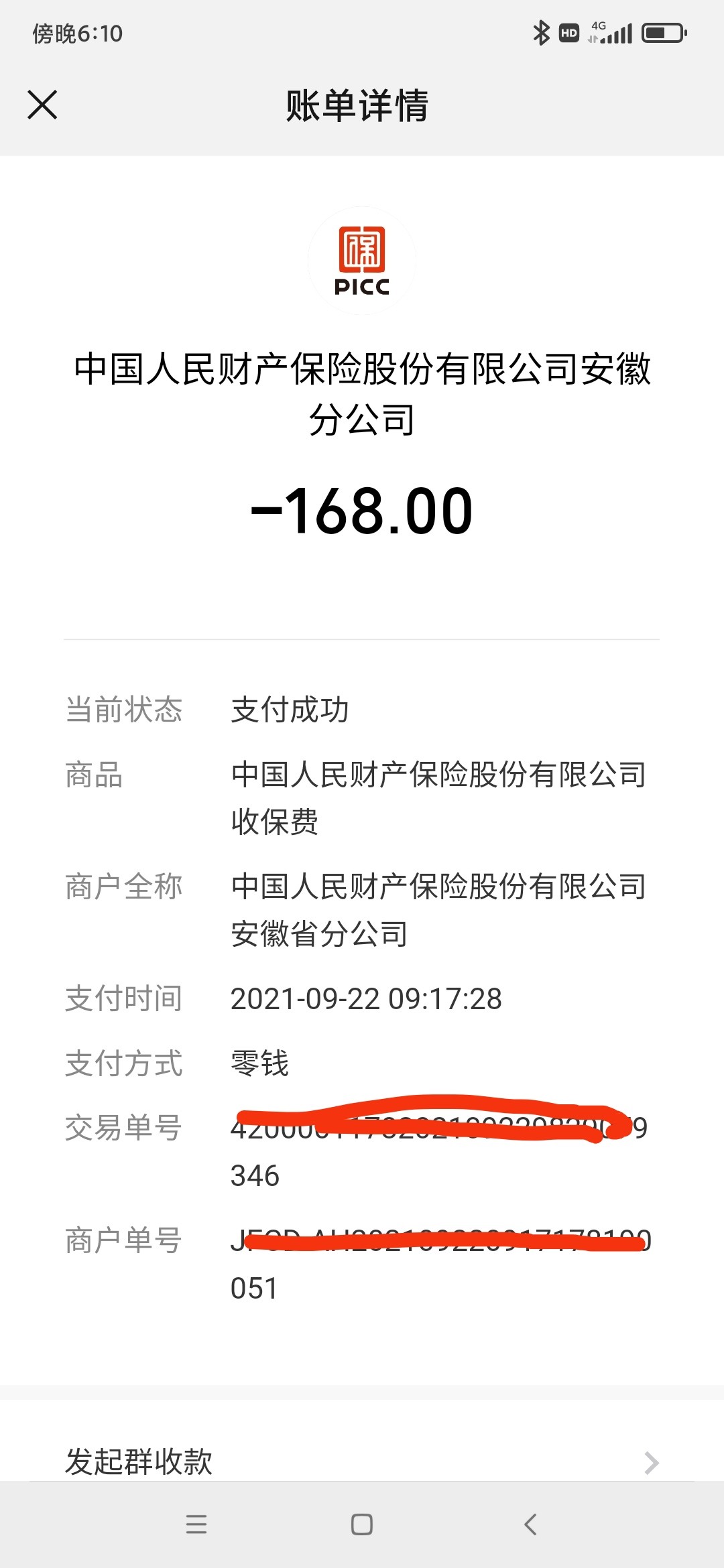Close the bill details page
Screen dimensions: 724x1568
point(42,105)
